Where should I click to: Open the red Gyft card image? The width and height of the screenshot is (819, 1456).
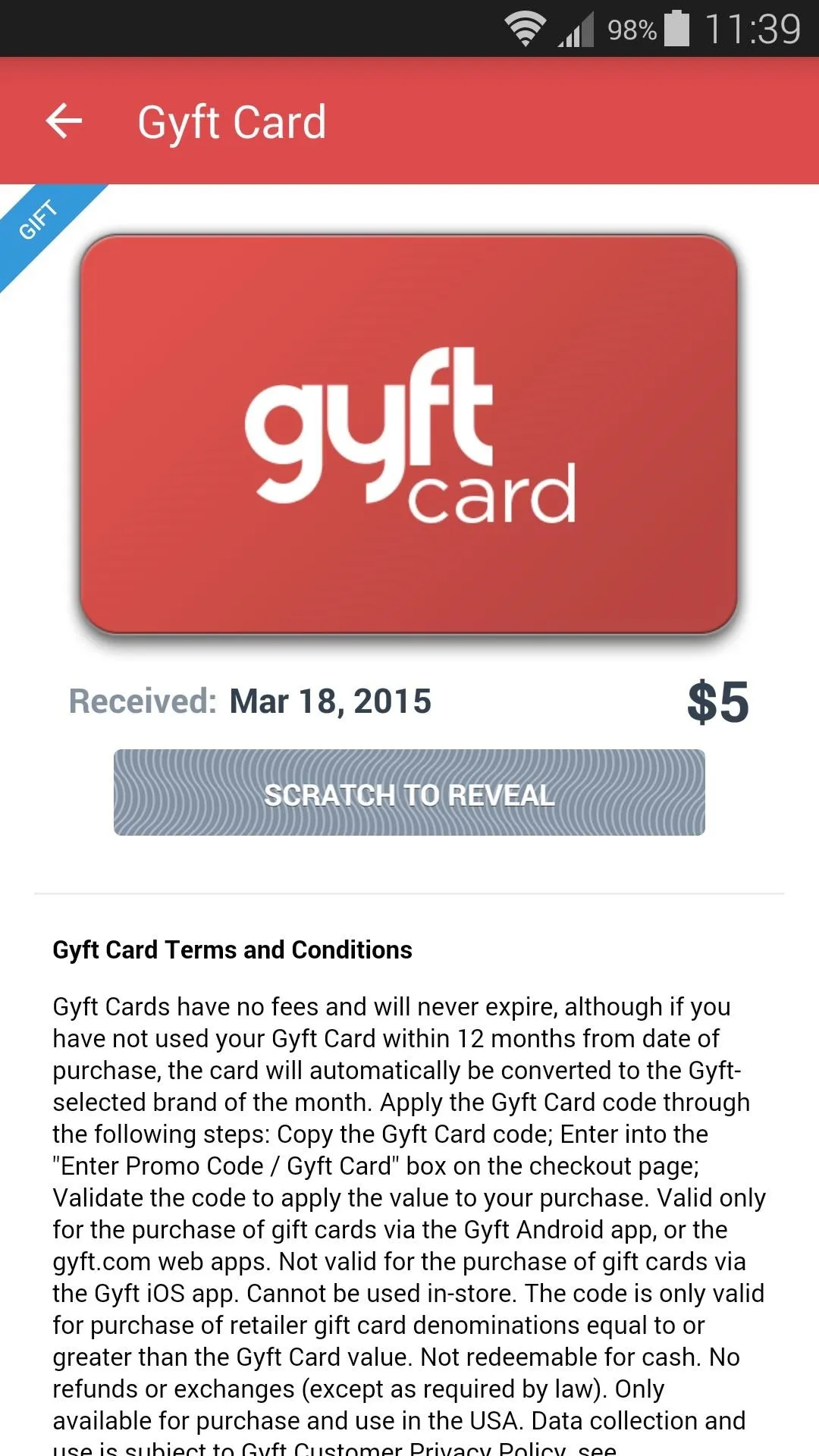click(x=409, y=434)
